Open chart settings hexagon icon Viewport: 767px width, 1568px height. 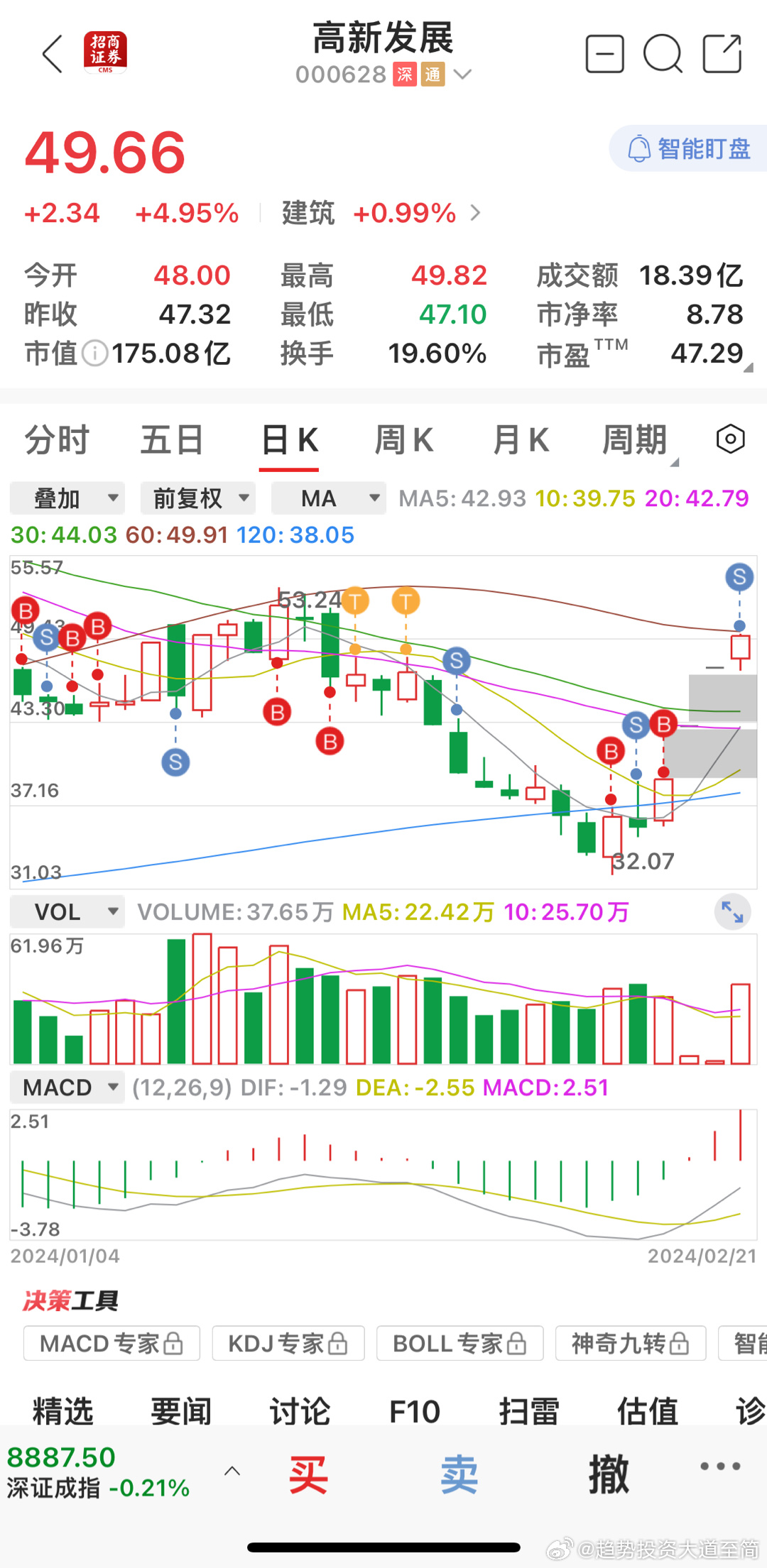pos(730,439)
